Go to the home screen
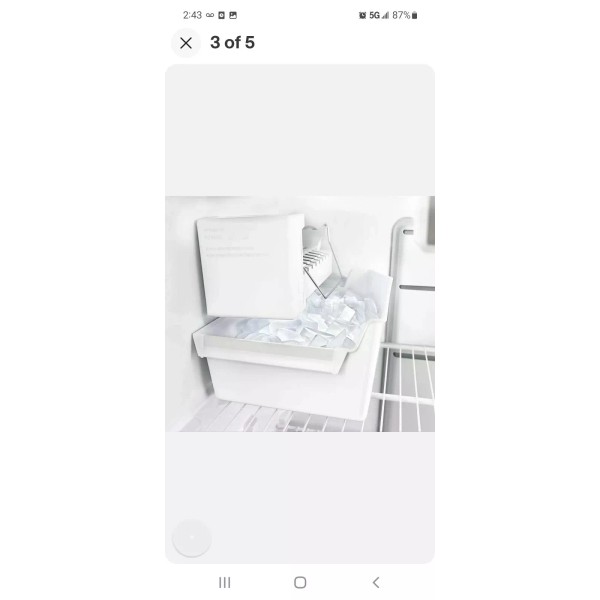 (x=300, y=583)
